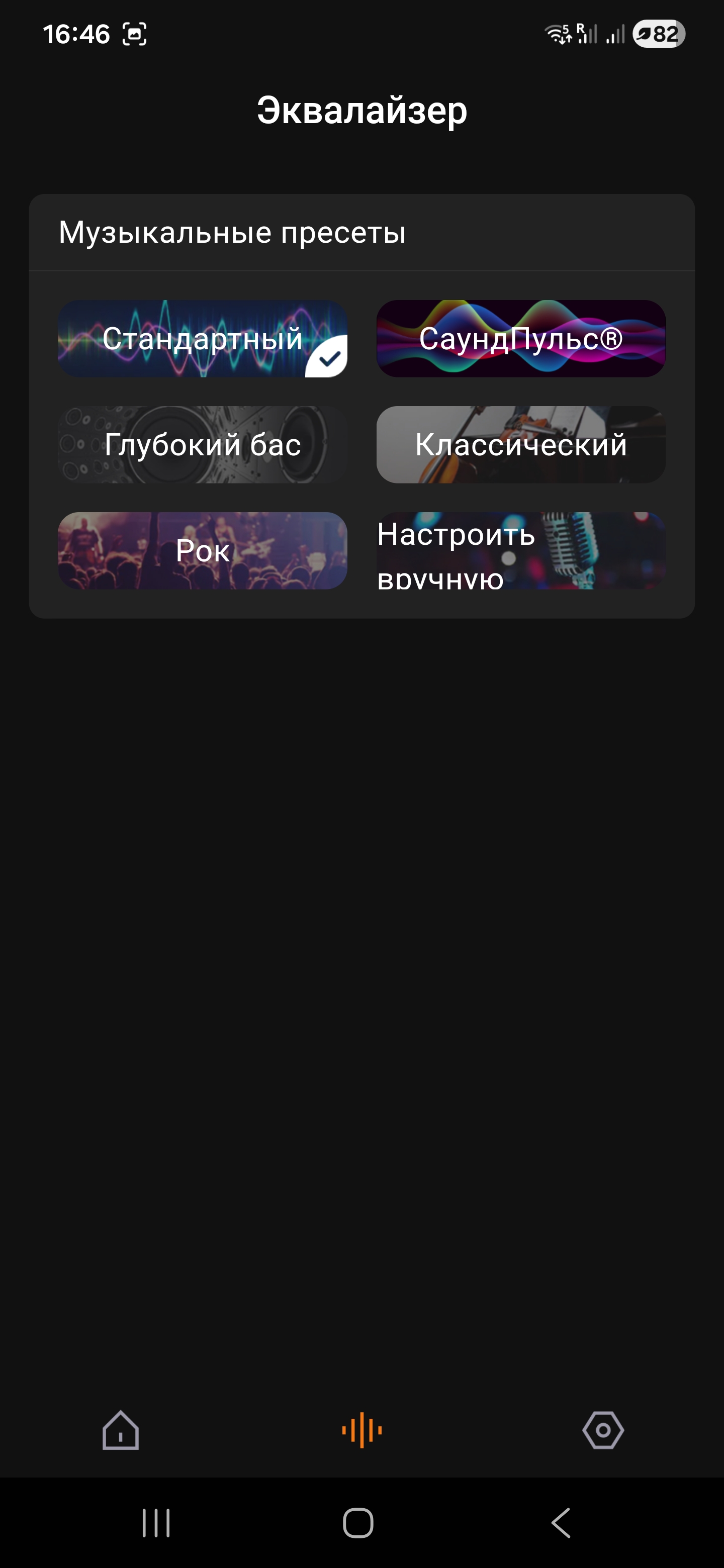Select the Рок preset

(x=202, y=550)
